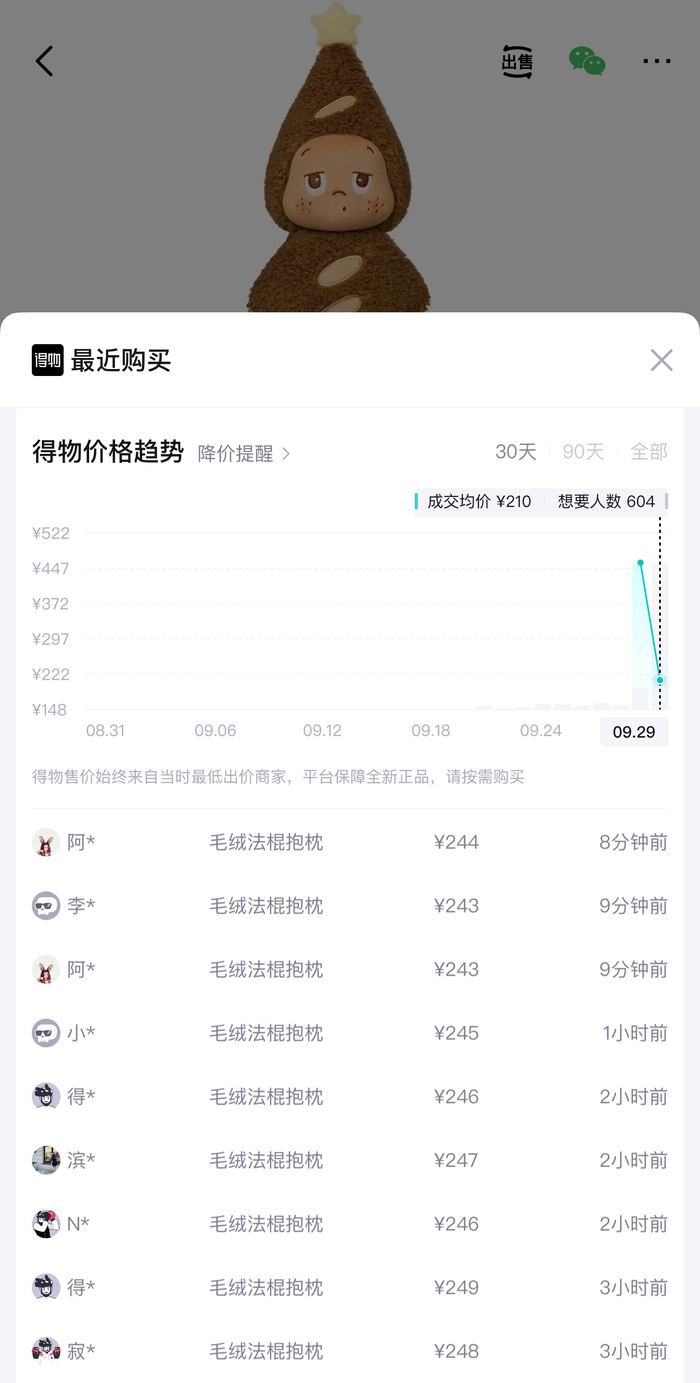Select the 30天 price trend range
Viewport: 700px width, 1383px height.
point(516,452)
